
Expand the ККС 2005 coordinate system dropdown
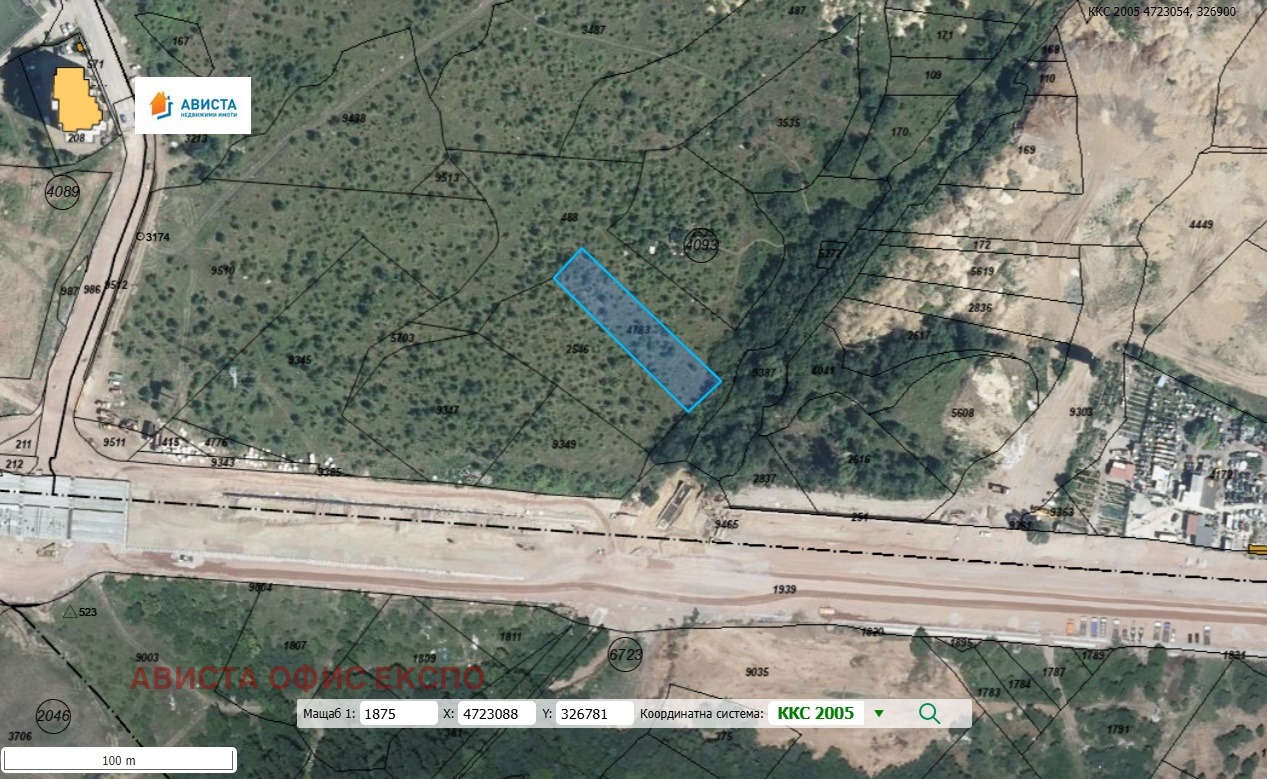879,713
